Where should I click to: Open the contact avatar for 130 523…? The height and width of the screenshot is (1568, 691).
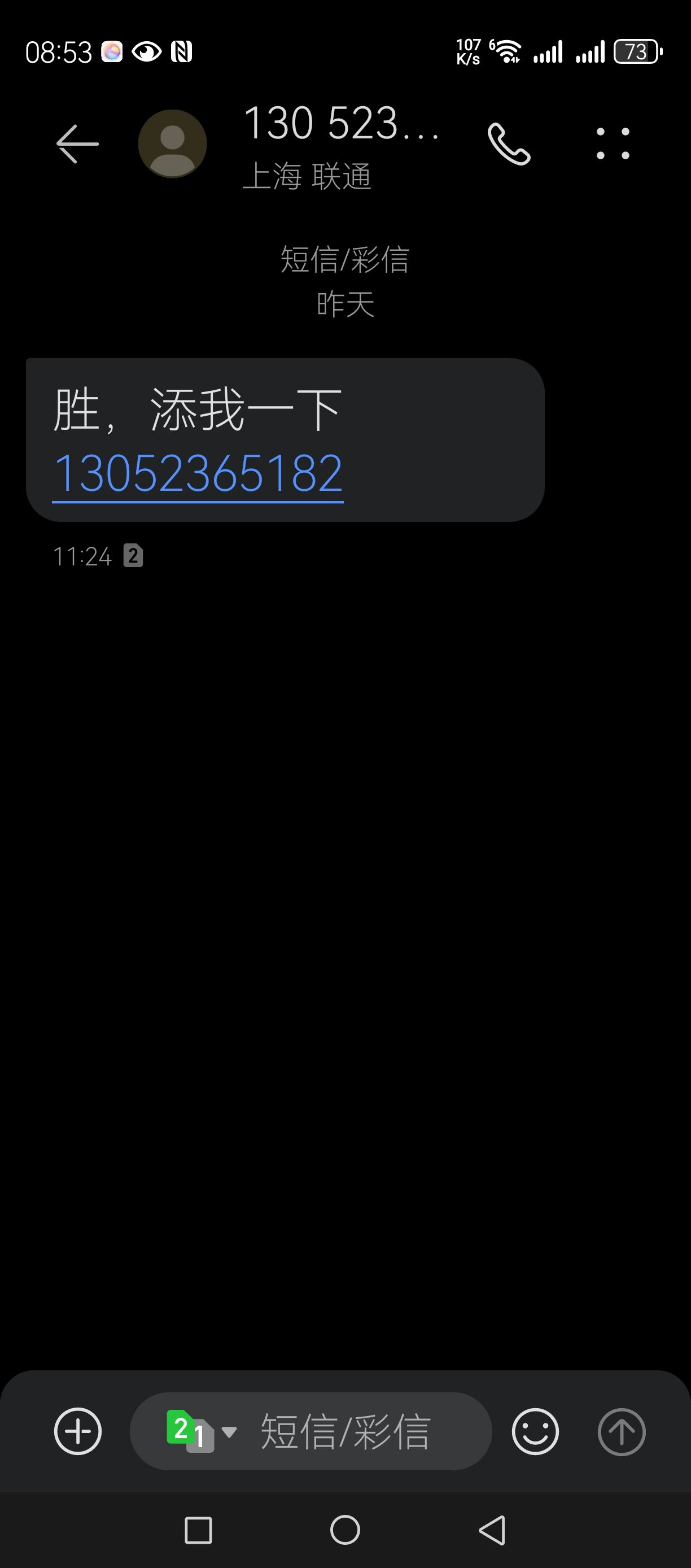173,143
